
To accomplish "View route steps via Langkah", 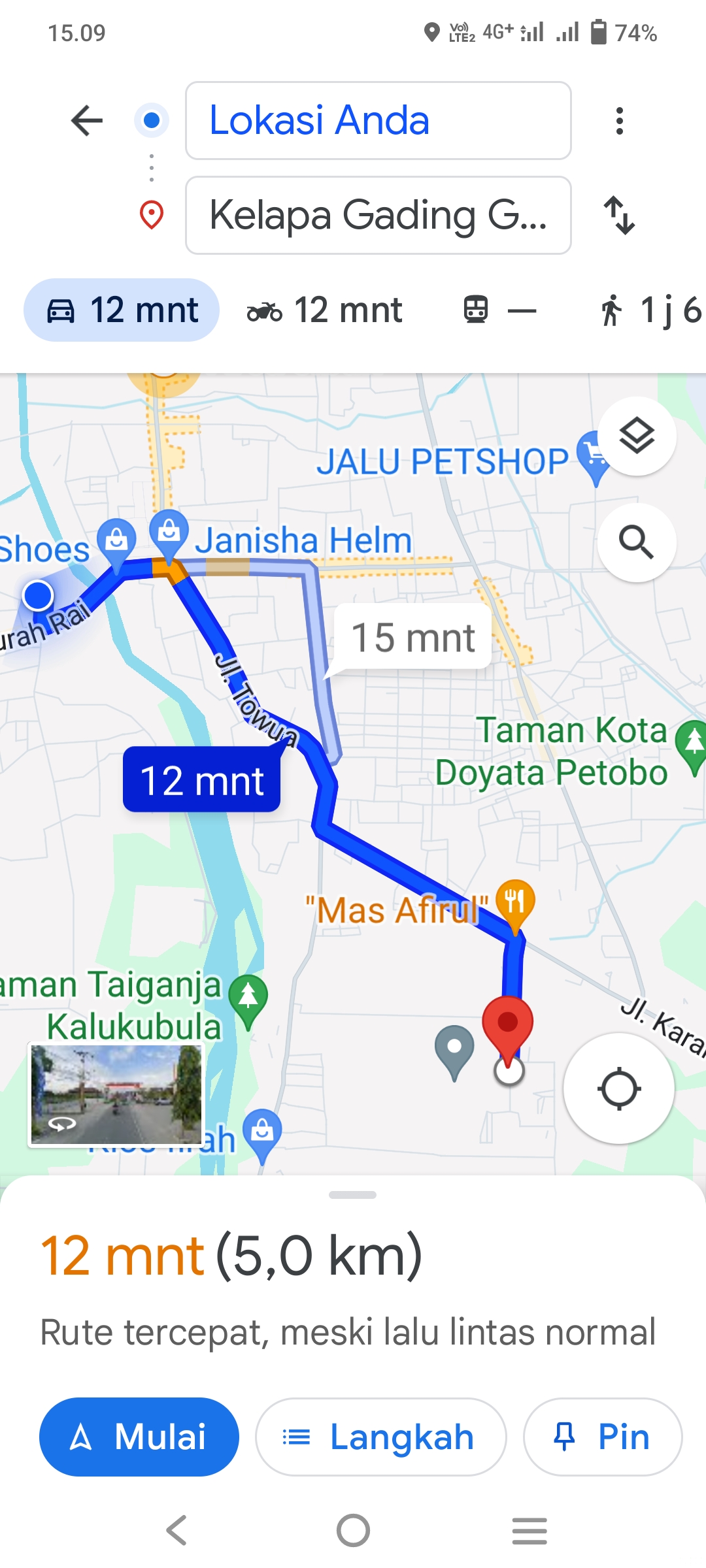I will click(x=380, y=1437).
